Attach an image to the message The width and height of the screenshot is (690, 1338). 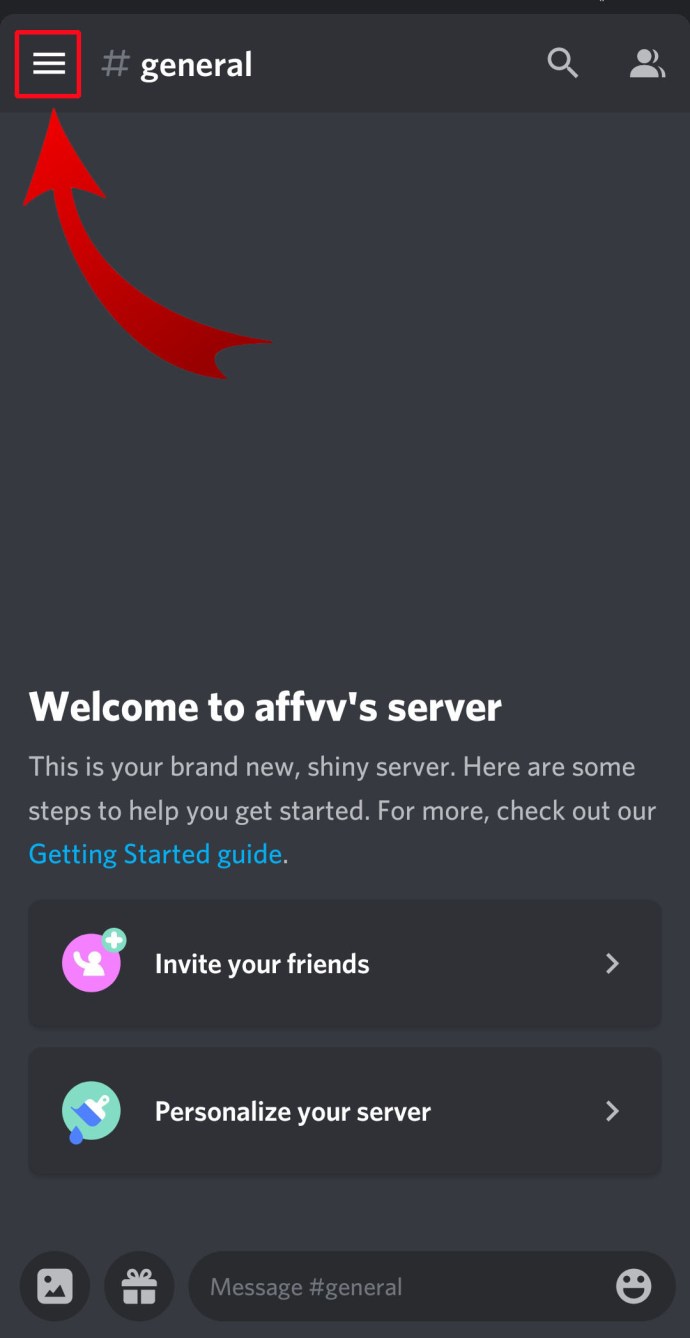tap(55, 1286)
